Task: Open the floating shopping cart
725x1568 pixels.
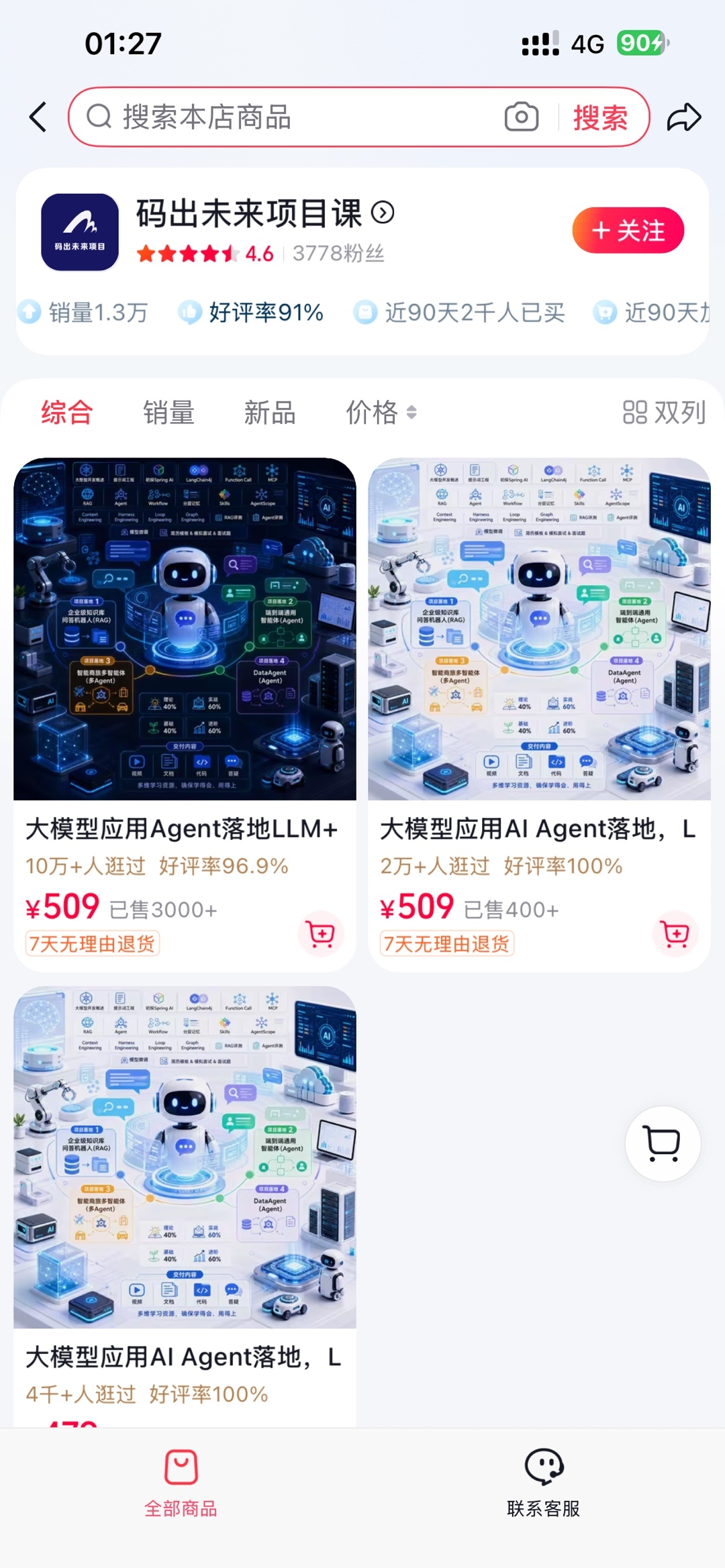Action: tap(663, 1143)
